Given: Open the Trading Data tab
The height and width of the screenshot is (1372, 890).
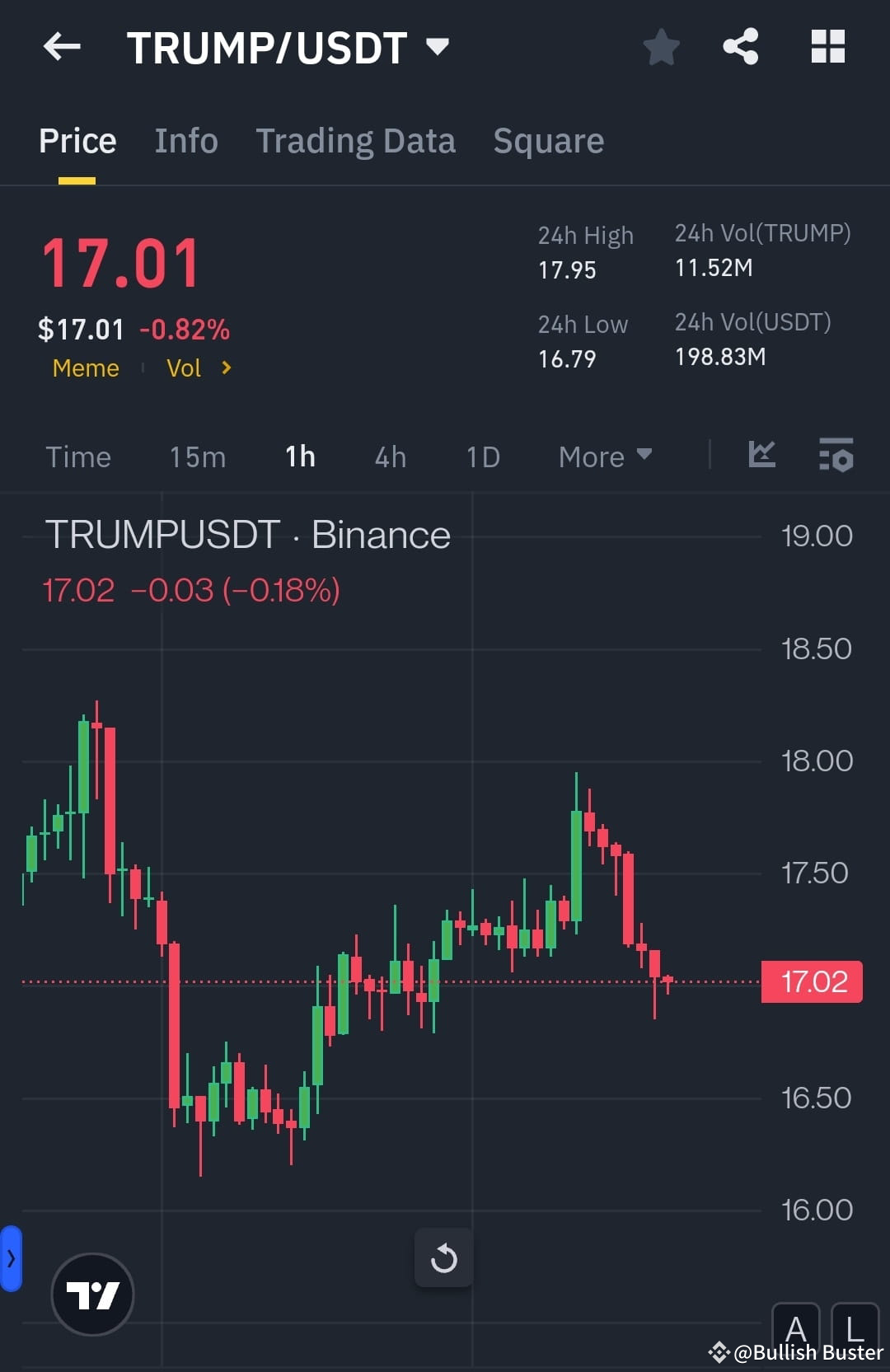Looking at the screenshot, I should [356, 140].
